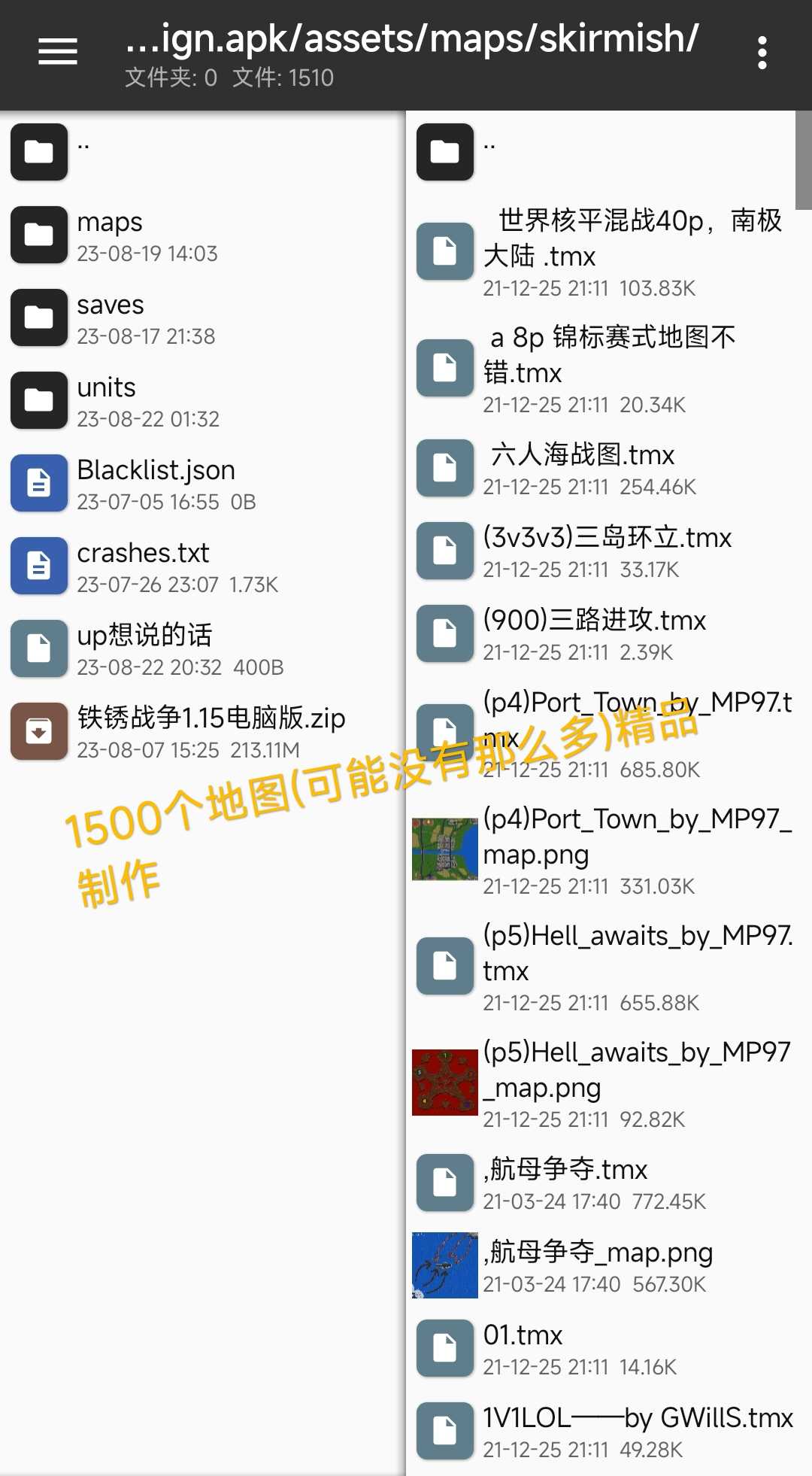Open crashes.txt file
Image resolution: width=812 pixels, height=1476 pixels.
coord(143,566)
